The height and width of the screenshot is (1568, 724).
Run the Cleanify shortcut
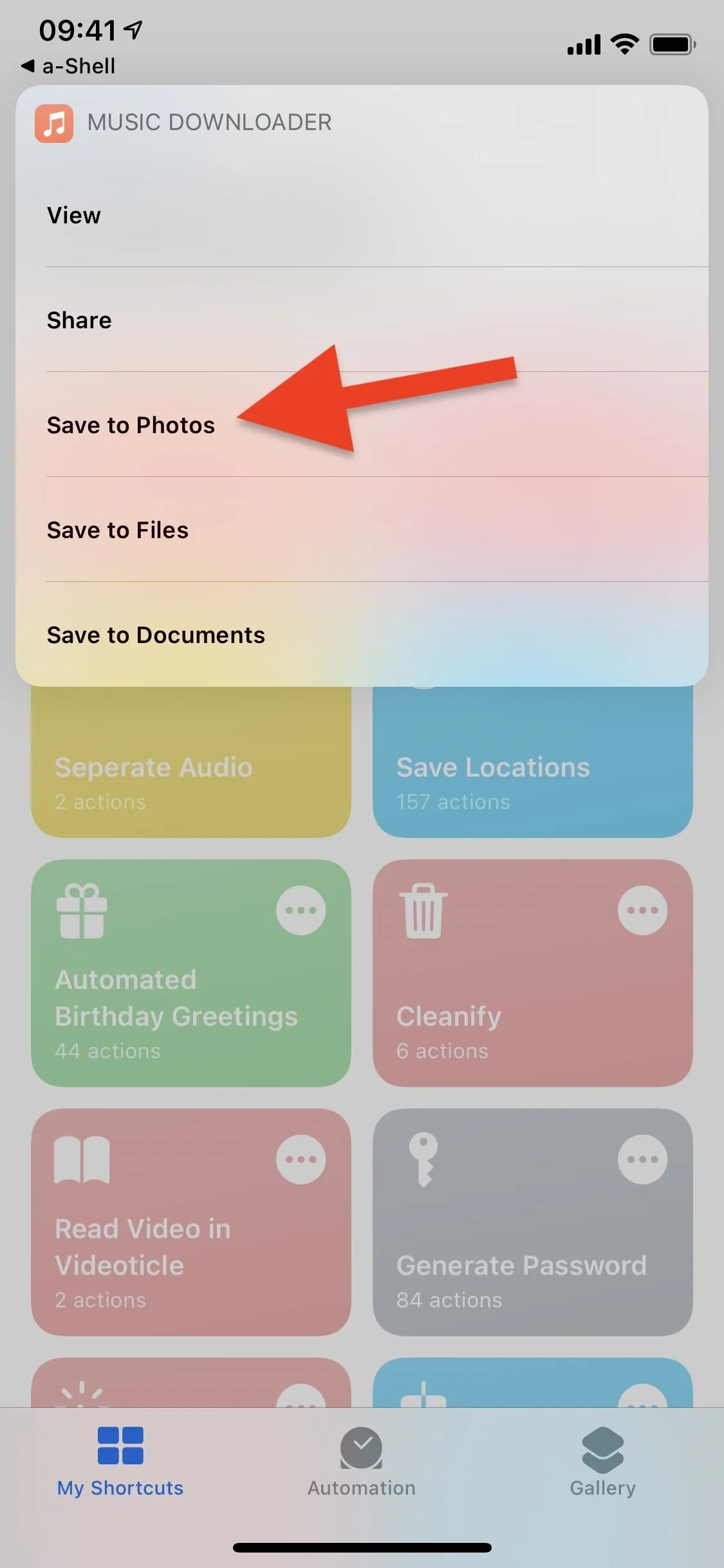tap(533, 973)
